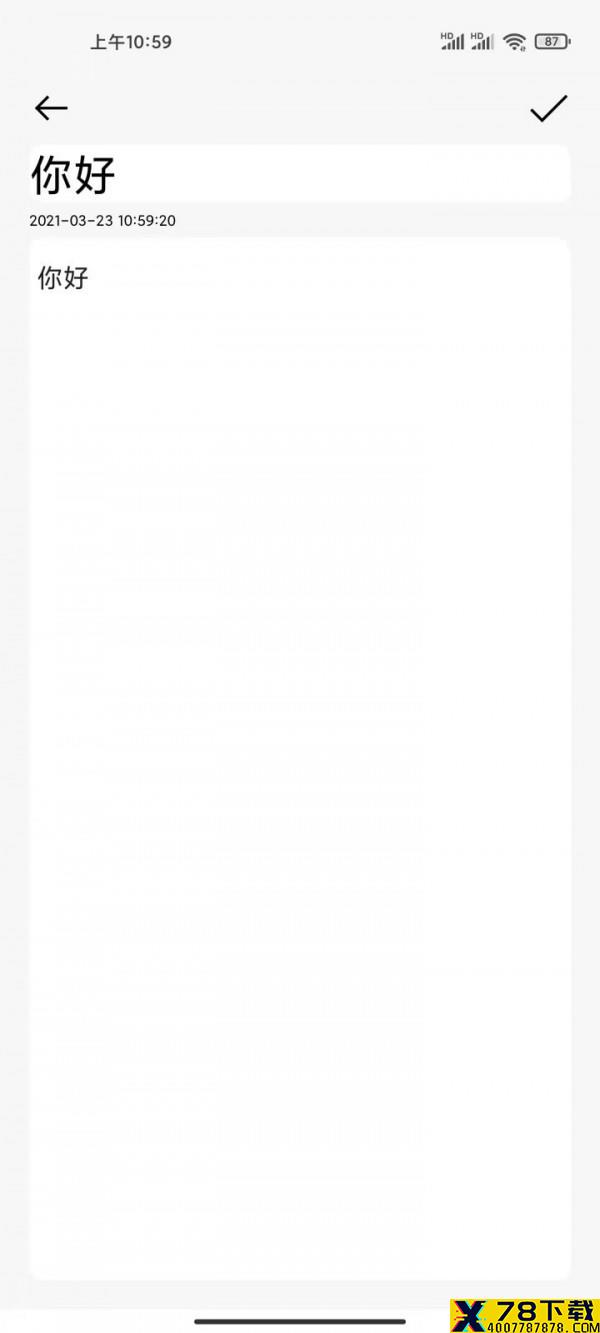Screen dimensions: 600x1333
Task: Edit the note title field 你好
Action: tap(300, 174)
